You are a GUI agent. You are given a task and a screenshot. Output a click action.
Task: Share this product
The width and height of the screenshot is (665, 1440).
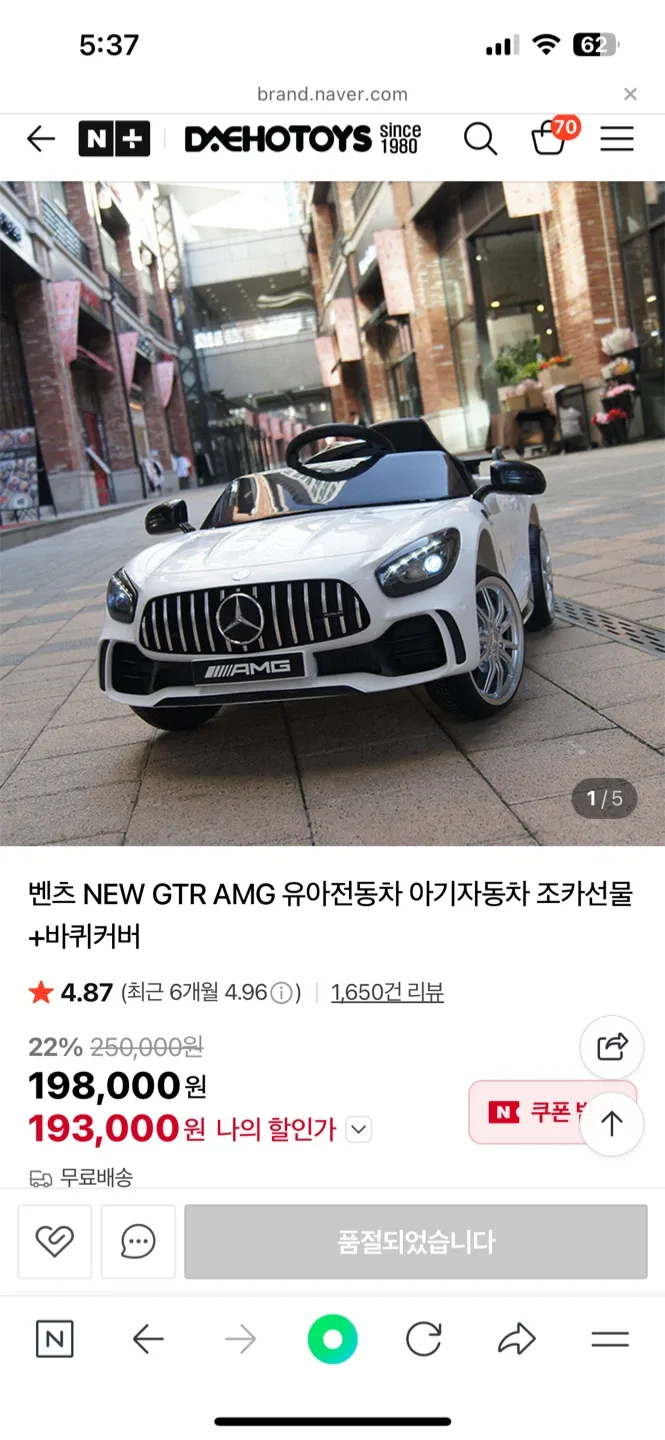point(612,1047)
